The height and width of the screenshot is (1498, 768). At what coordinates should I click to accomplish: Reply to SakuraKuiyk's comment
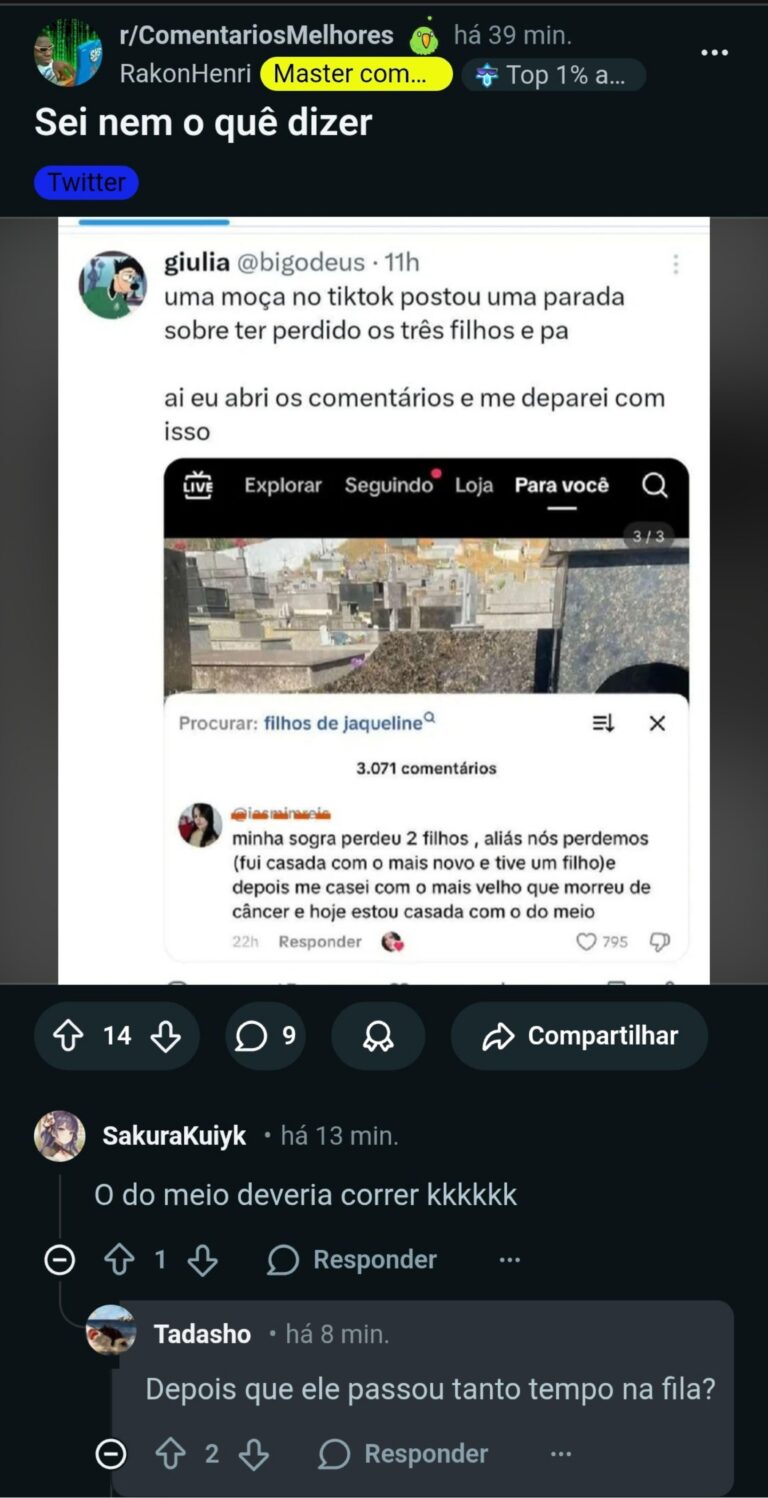352,1260
